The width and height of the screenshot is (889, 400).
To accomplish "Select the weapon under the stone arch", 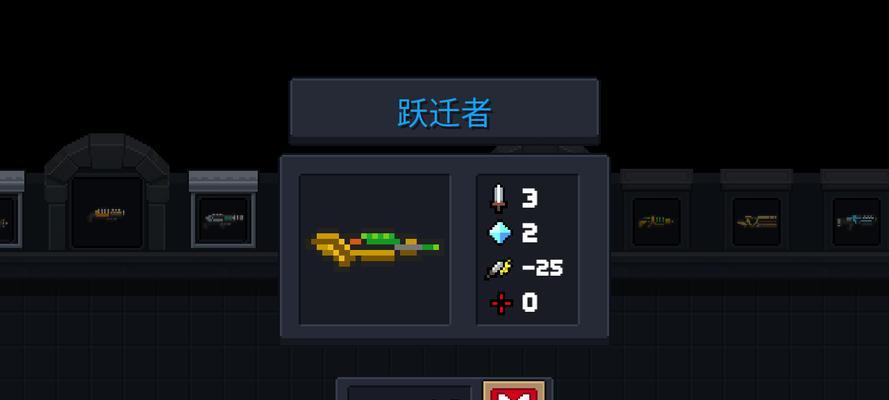I will (107, 214).
